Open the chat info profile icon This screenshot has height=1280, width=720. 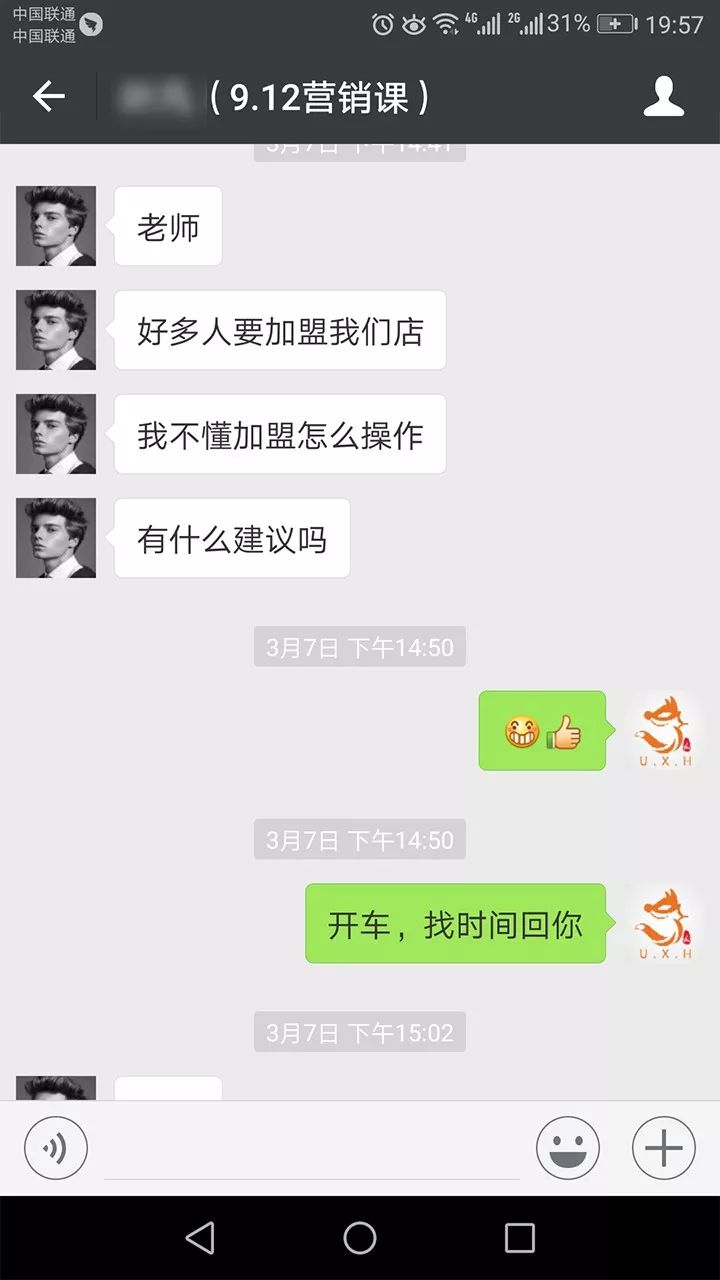pos(663,97)
